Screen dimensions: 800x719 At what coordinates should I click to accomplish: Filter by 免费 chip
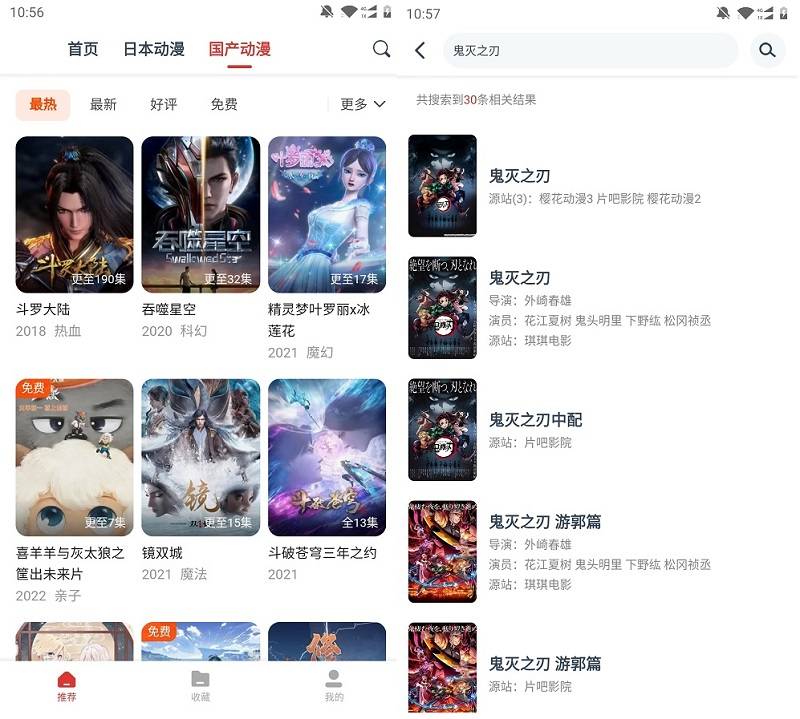point(224,104)
